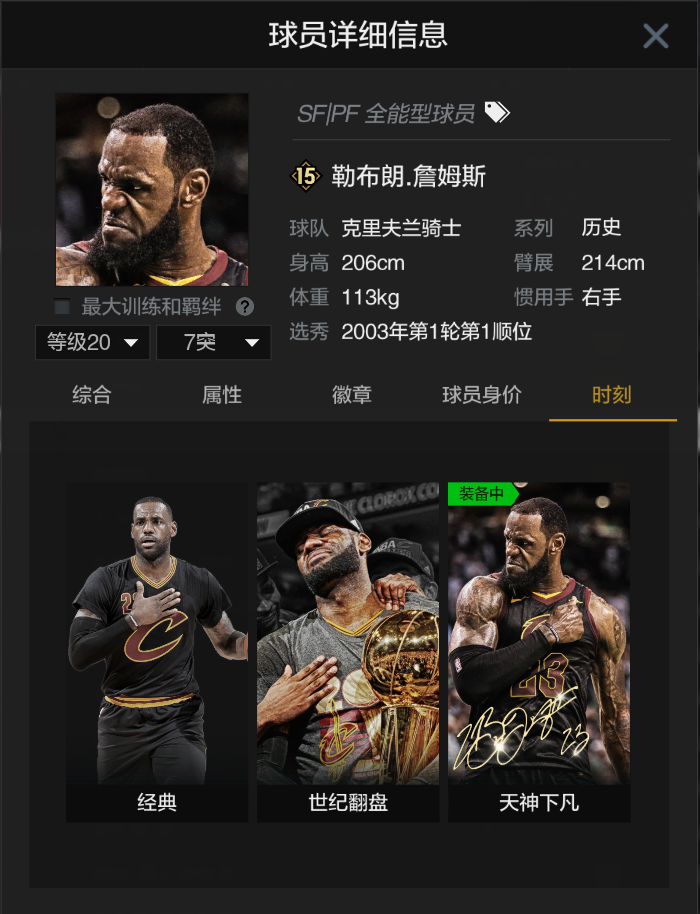Viewport: 700px width, 914px height.
Task: Close the player details dialog
Action: point(655,36)
